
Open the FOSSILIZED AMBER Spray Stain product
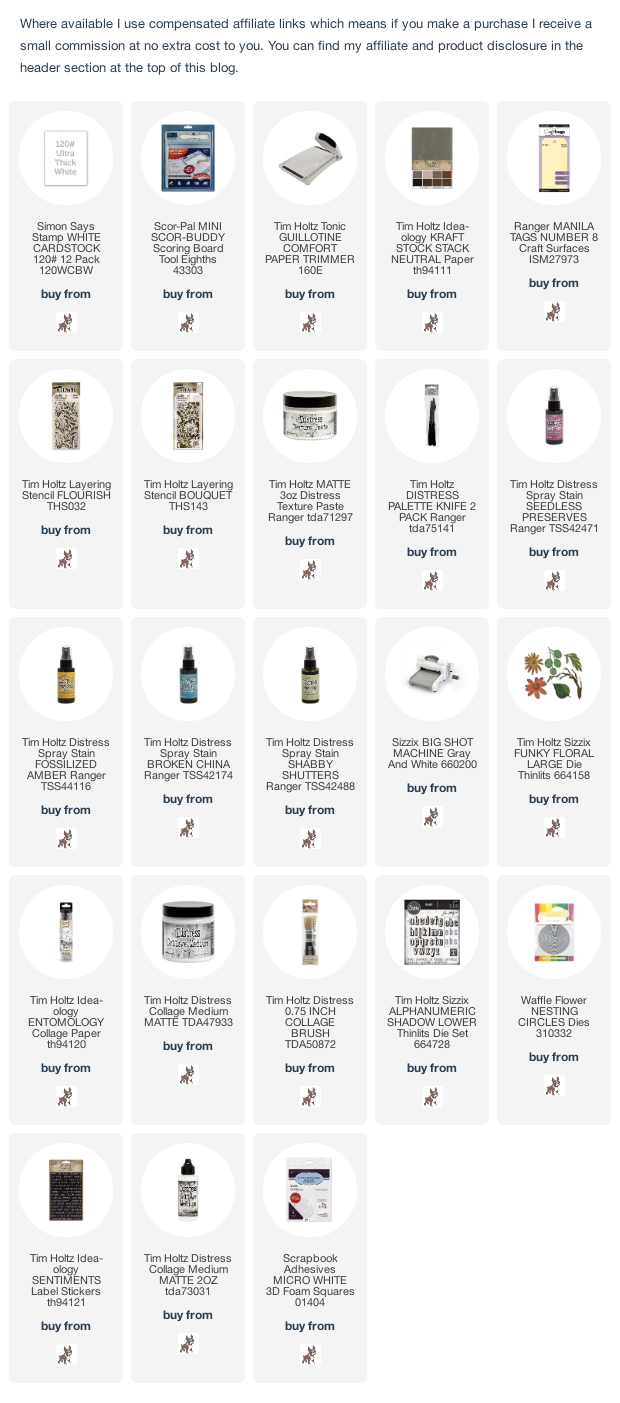pos(66,741)
